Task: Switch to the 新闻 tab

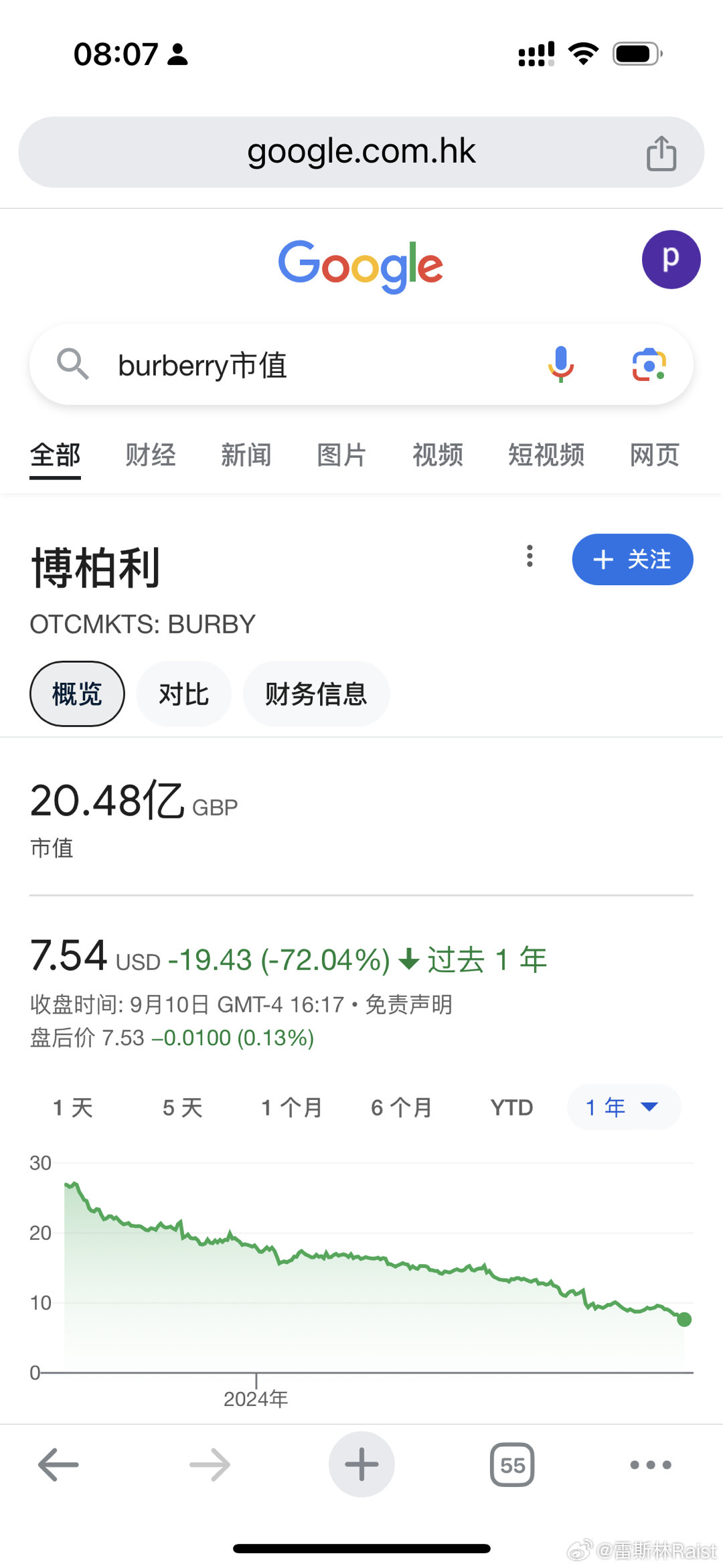Action: [246, 455]
